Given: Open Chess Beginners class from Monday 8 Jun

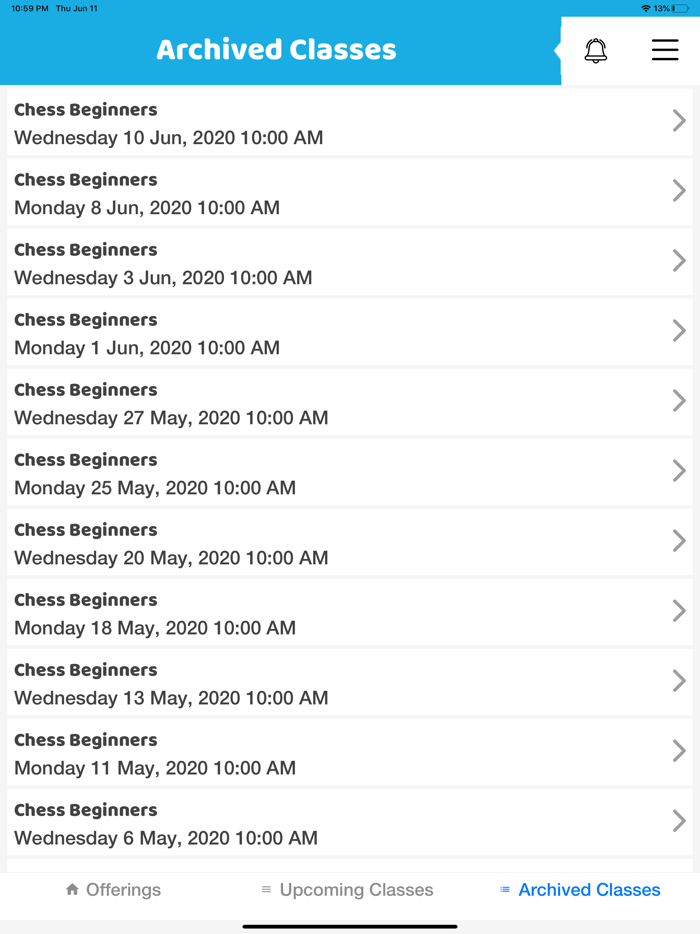Looking at the screenshot, I should pyautogui.click(x=349, y=193).
